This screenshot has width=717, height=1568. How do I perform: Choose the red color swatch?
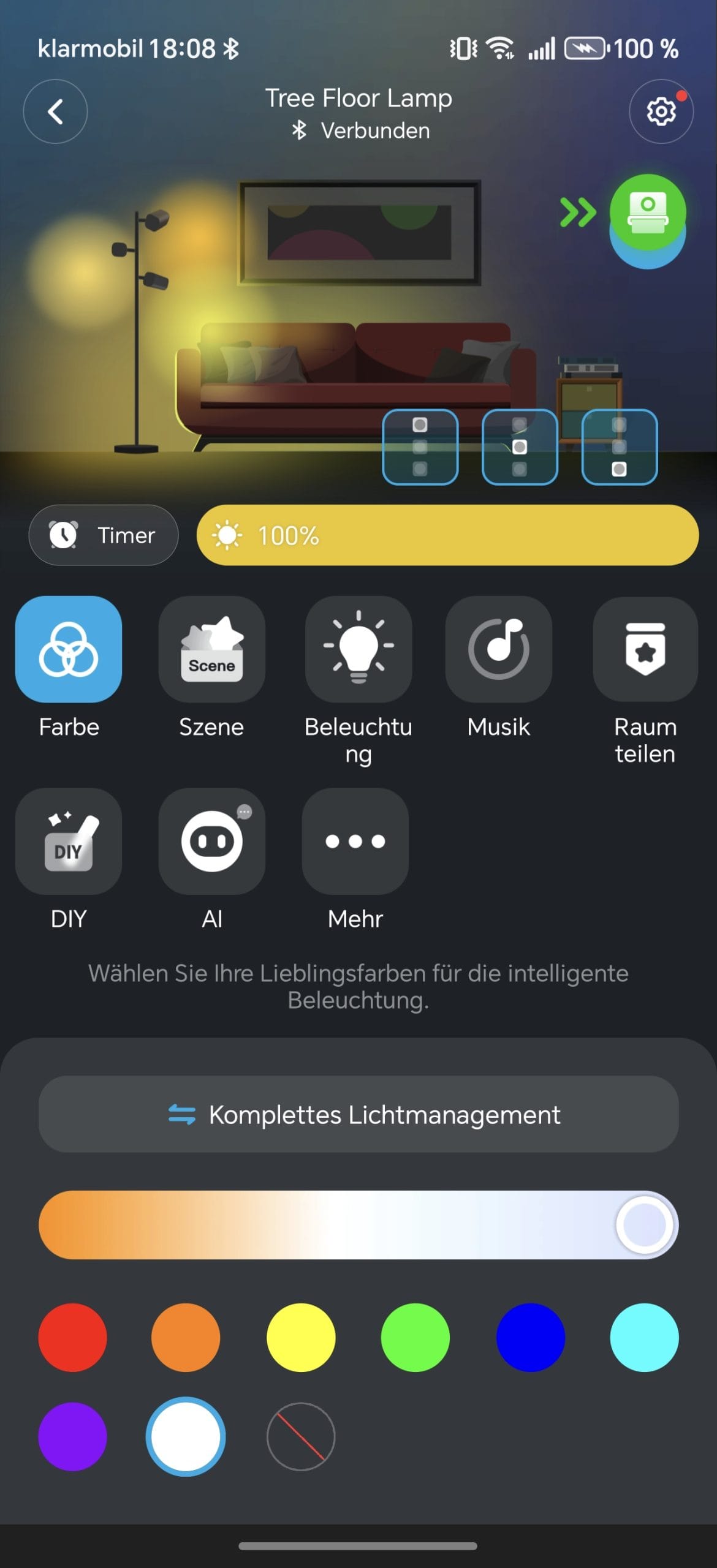(72, 1338)
